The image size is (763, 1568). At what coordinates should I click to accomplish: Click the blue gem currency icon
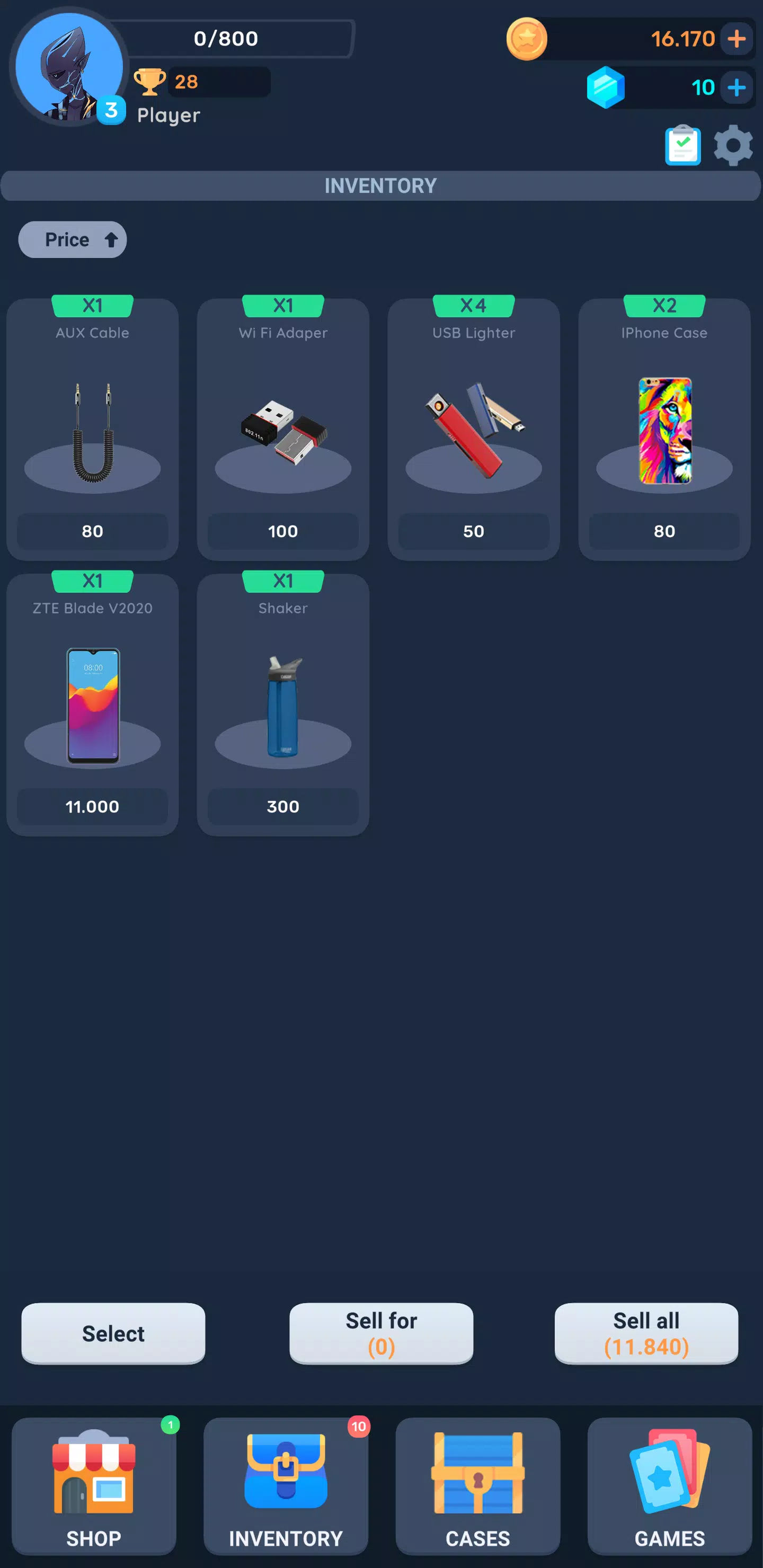pos(607,87)
